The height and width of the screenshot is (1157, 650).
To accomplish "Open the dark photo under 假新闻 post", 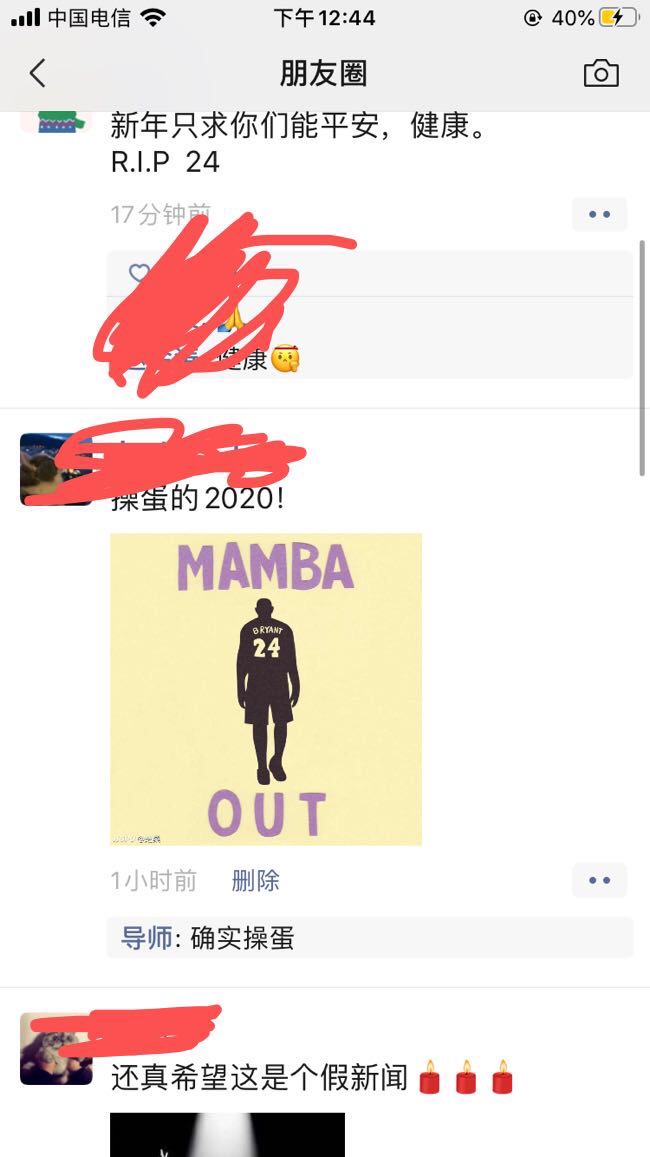I will [227, 1135].
